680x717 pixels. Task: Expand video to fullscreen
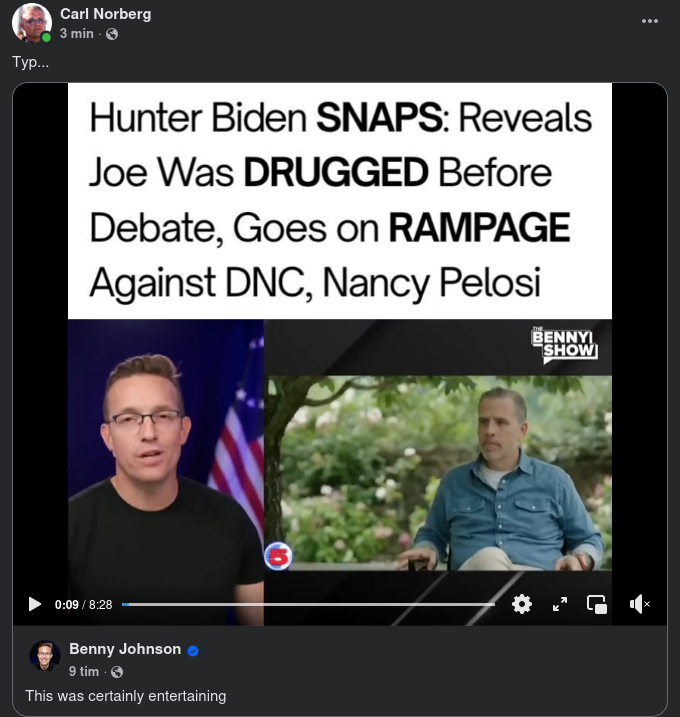coord(560,604)
